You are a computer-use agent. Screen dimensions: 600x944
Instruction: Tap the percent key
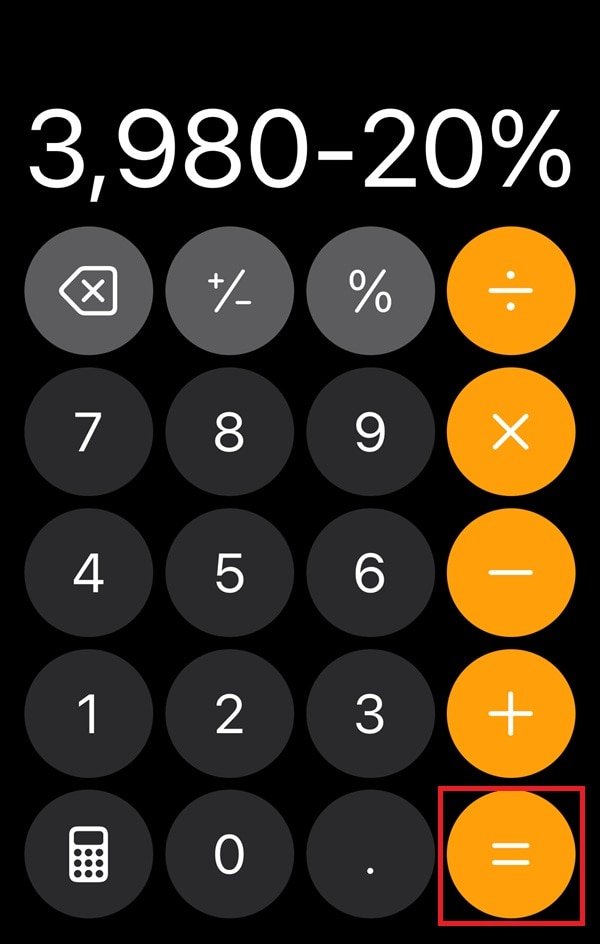click(x=370, y=291)
